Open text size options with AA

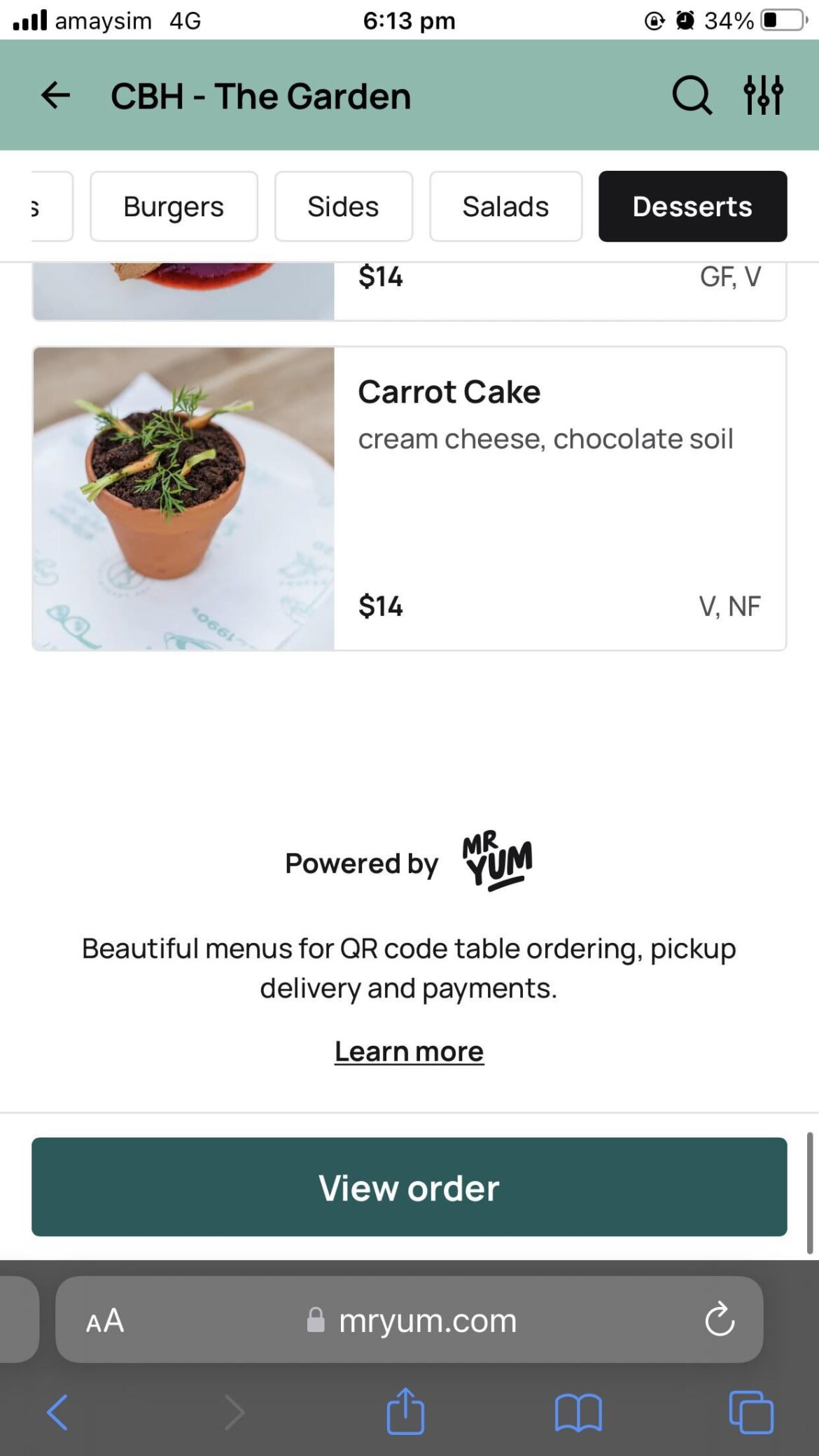pyautogui.click(x=104, y=1322)
